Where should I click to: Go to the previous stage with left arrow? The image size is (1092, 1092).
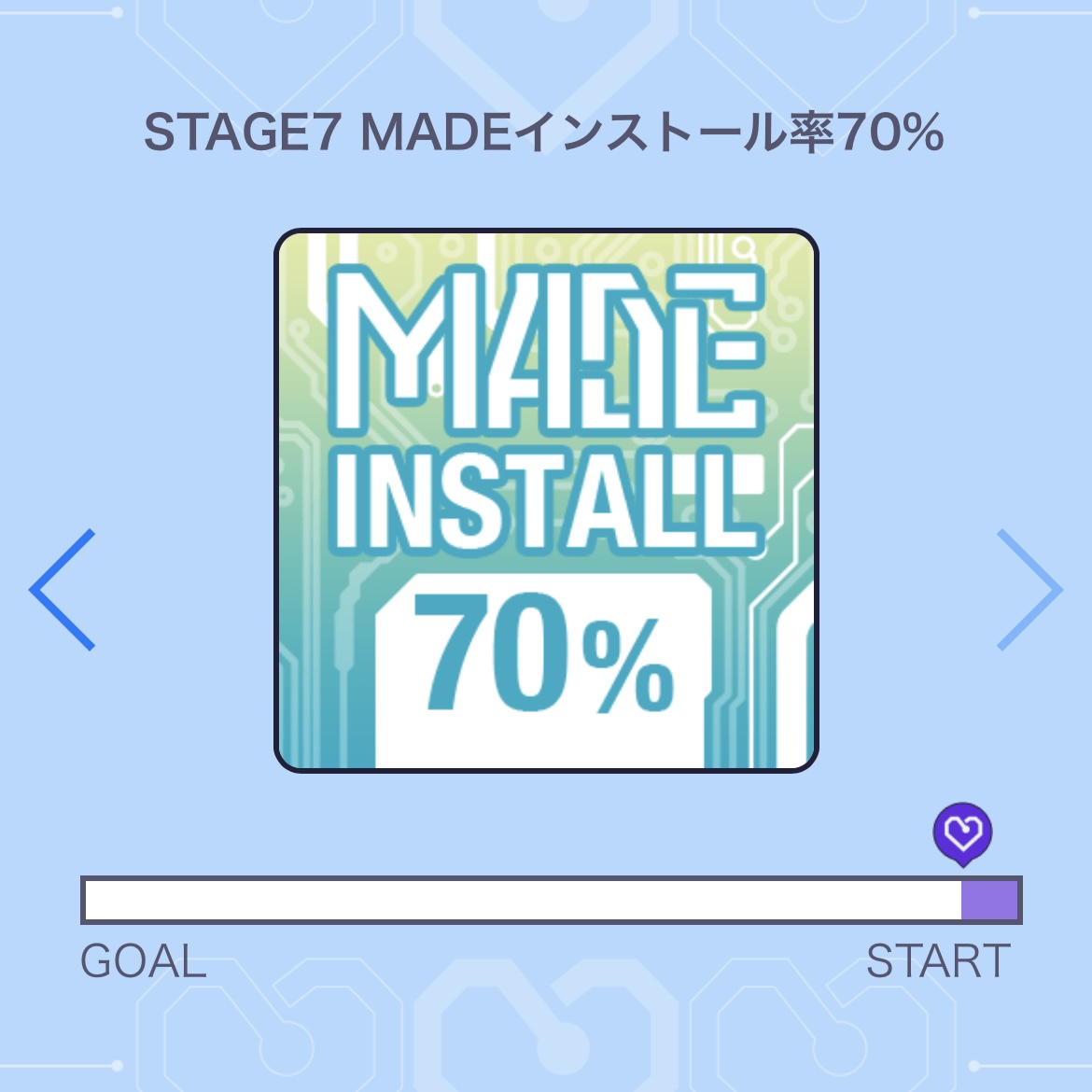coord(63,590)
